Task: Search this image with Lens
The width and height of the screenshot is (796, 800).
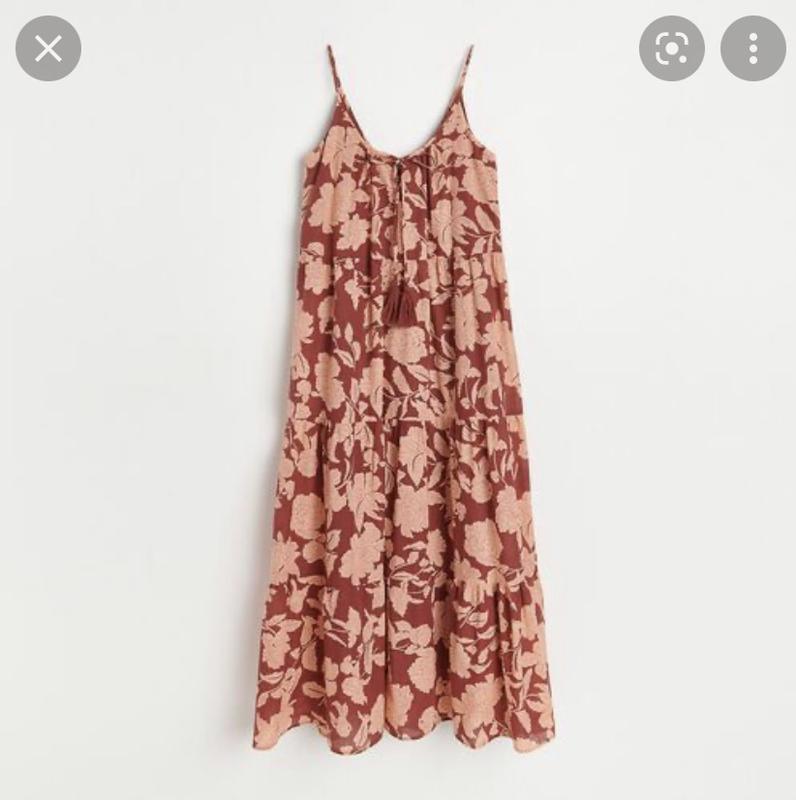Action: (671, 48)
